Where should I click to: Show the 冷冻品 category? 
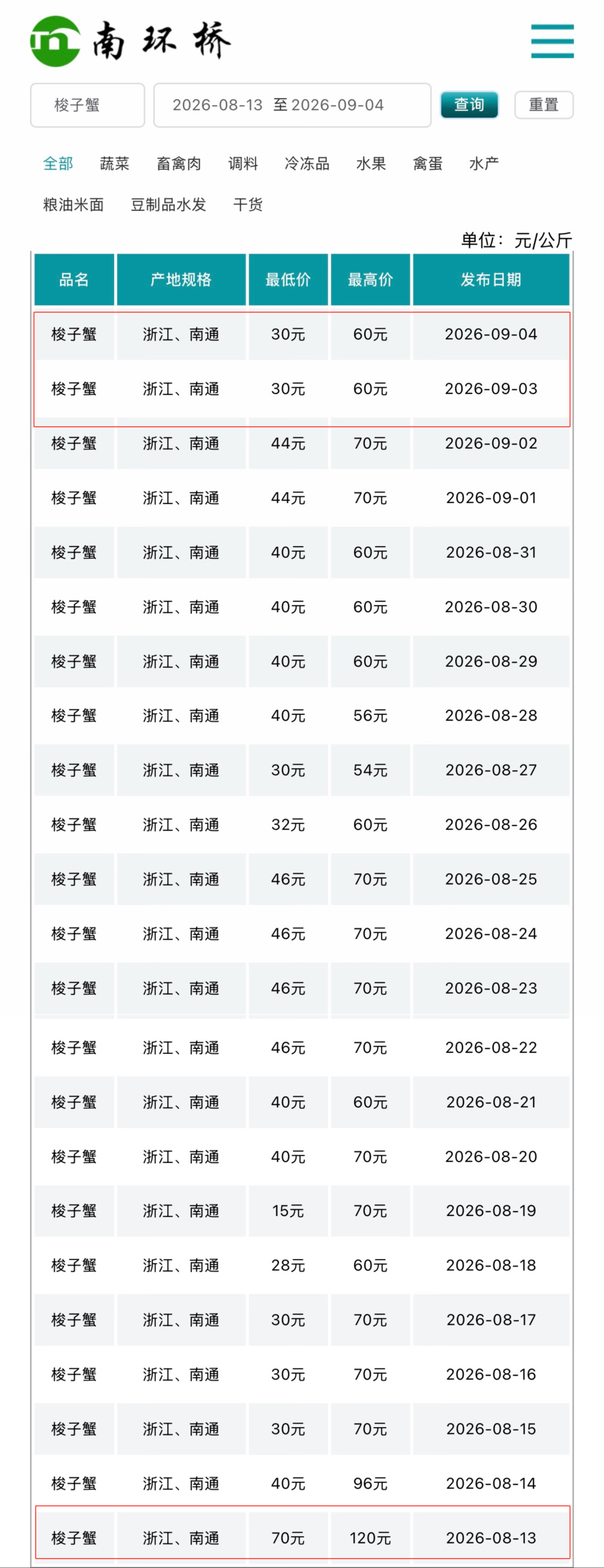point(306,164)
